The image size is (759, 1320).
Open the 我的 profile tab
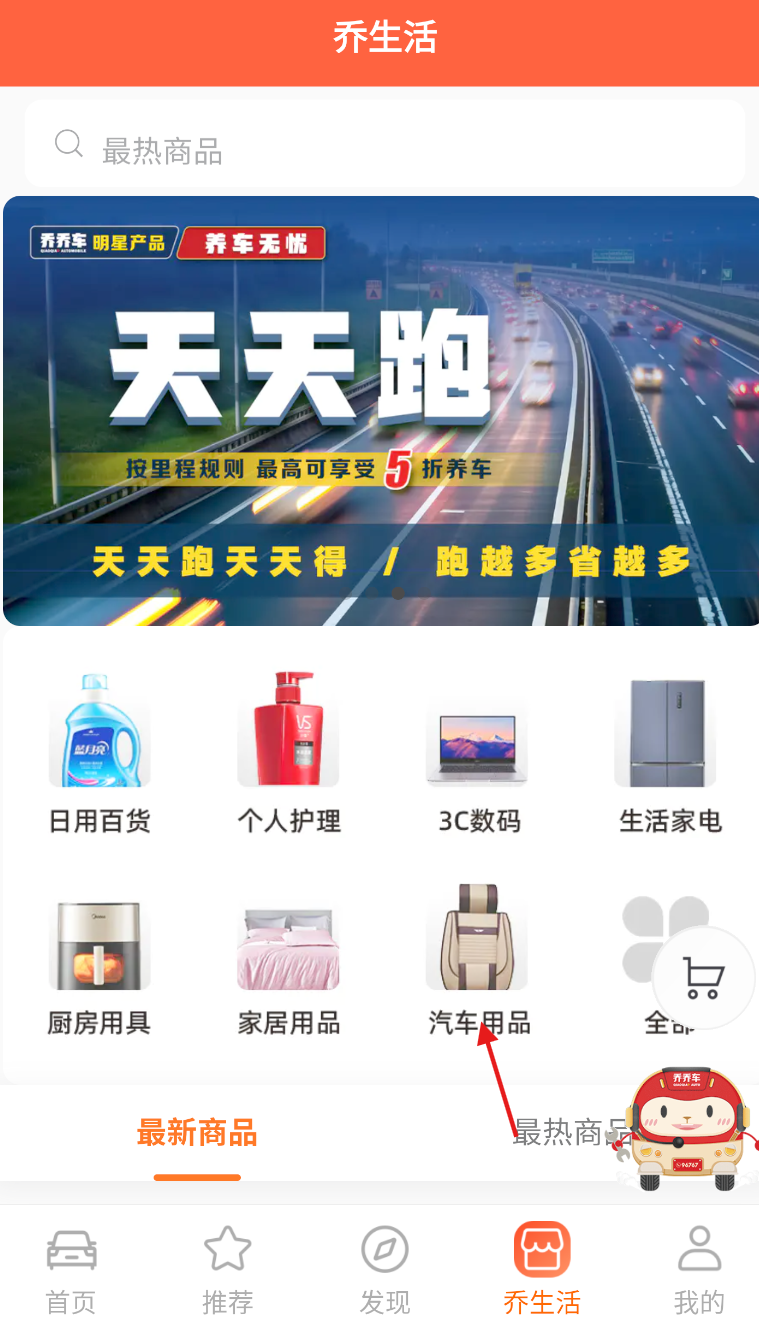[x=698, y=1270]
